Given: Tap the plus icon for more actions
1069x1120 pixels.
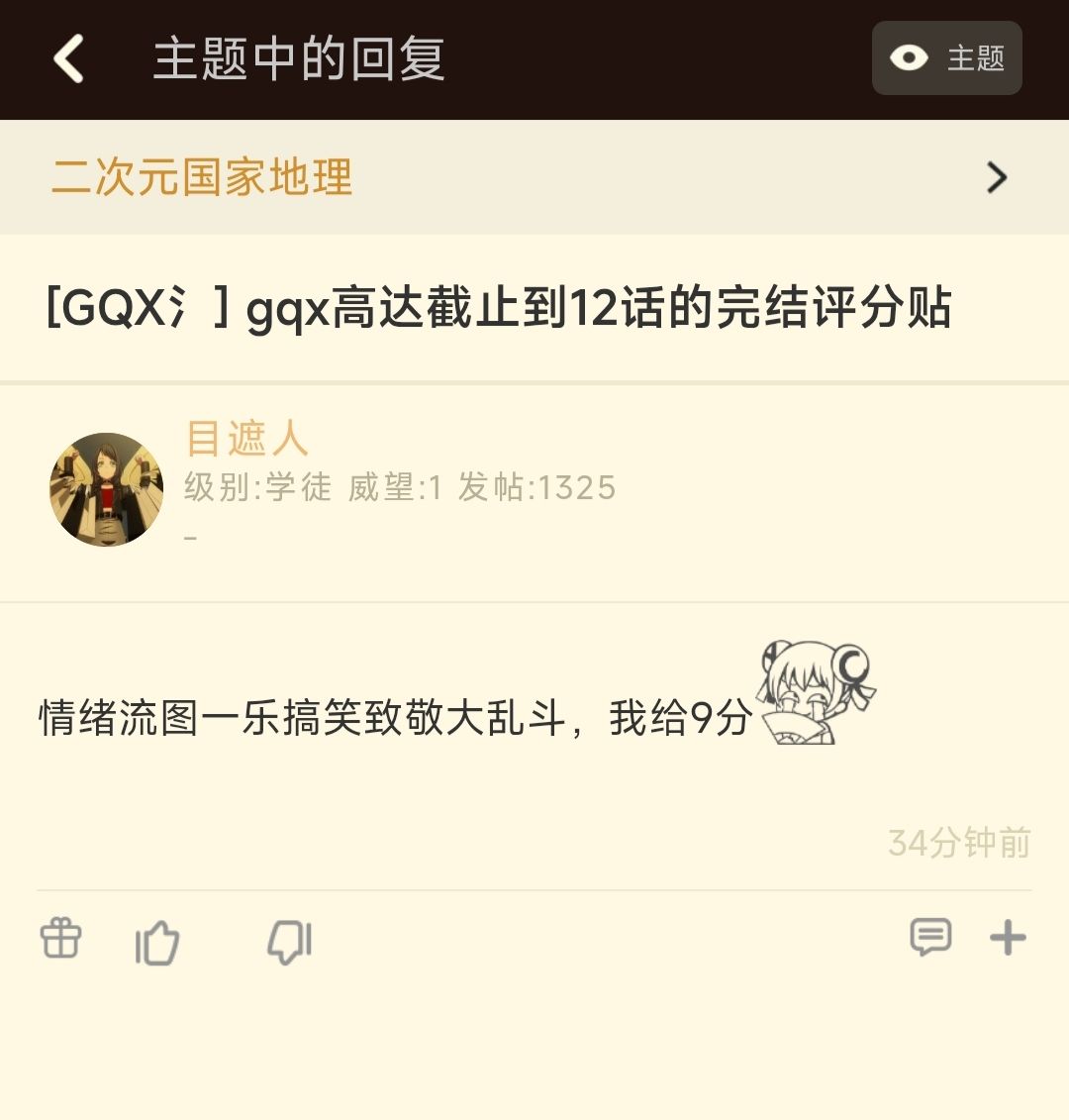Looking at the screenshot, I should click(1007, 939).
